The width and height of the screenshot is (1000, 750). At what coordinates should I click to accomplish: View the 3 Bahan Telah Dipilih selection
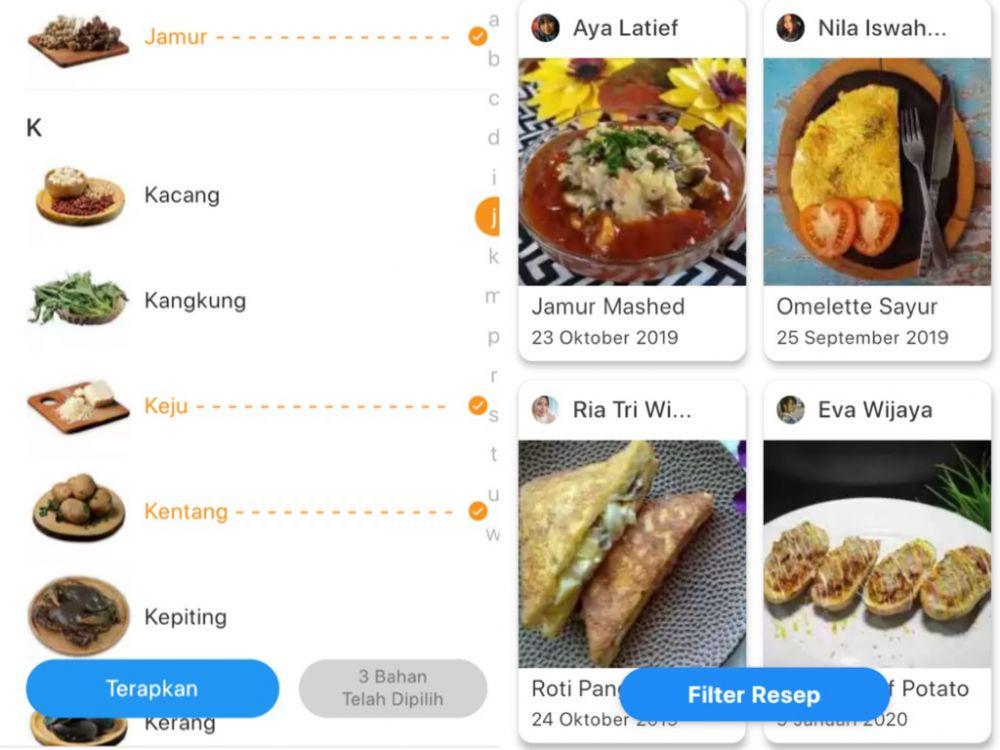392,688
